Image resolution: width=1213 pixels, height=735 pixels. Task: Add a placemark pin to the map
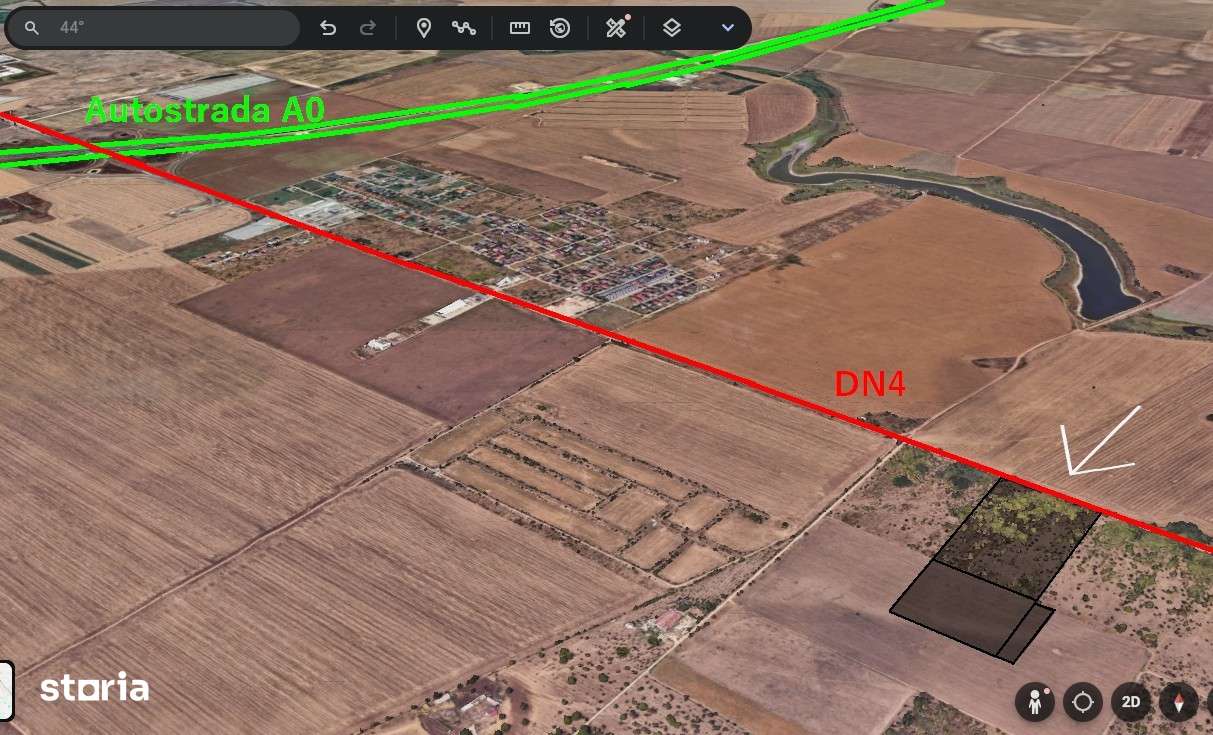point(424,28)
